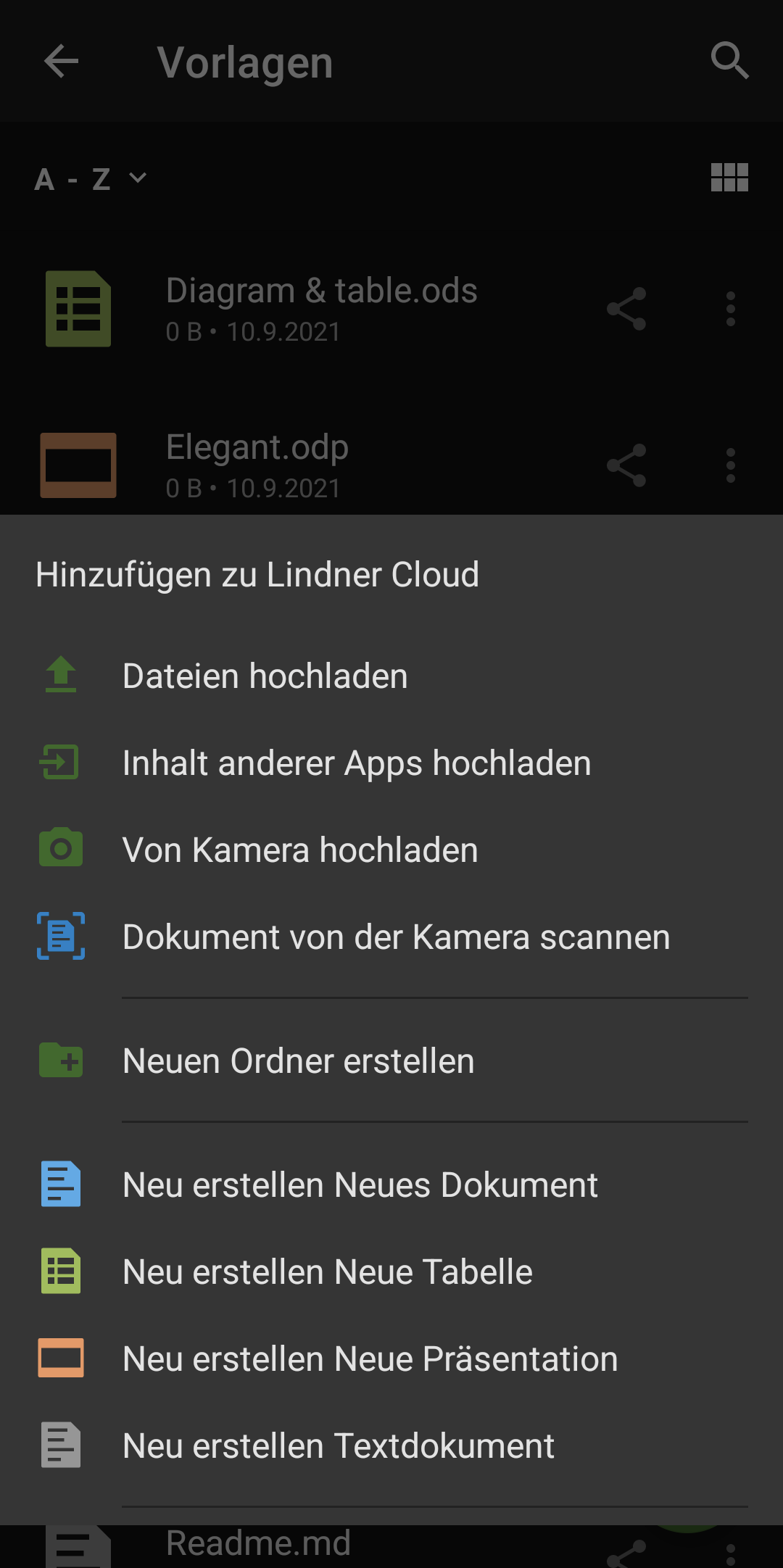This screenshot has height=1568, width=783.
Task: Share the file Diagram & table.ods
Action: tap(626, 310)
